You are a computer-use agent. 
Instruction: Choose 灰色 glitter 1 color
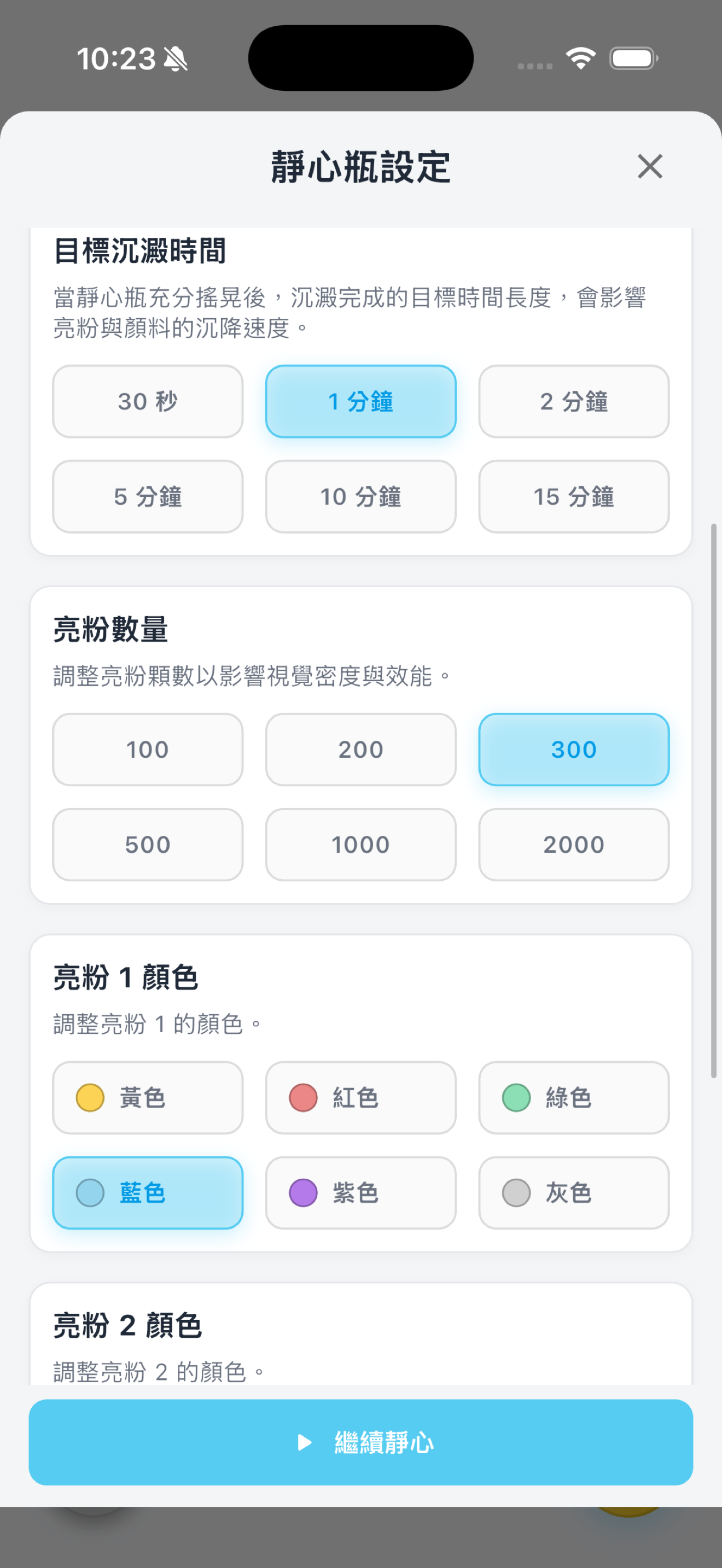coord(574,1192)
